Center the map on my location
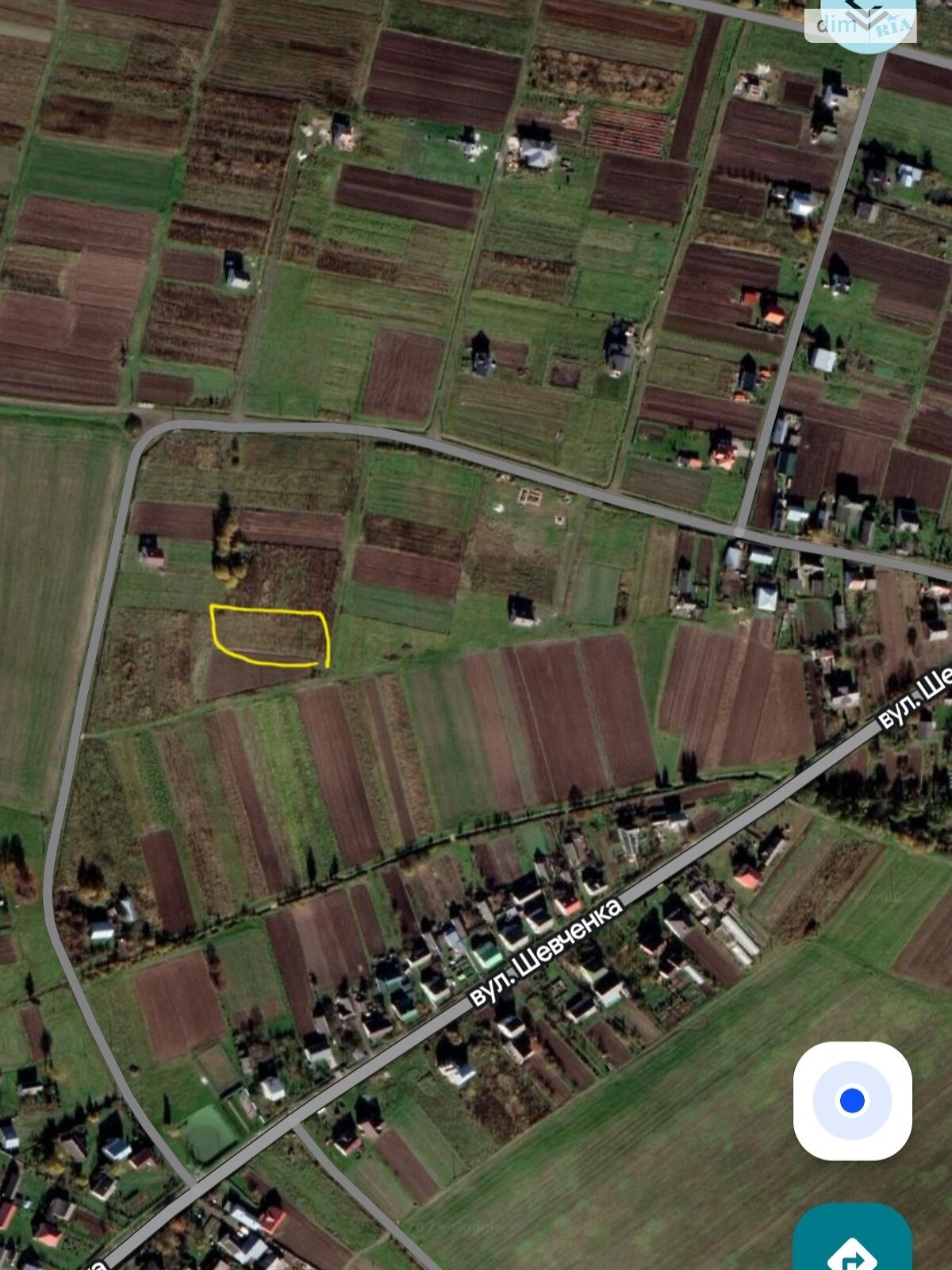 pyautogui.click(x=852, y=1101)
